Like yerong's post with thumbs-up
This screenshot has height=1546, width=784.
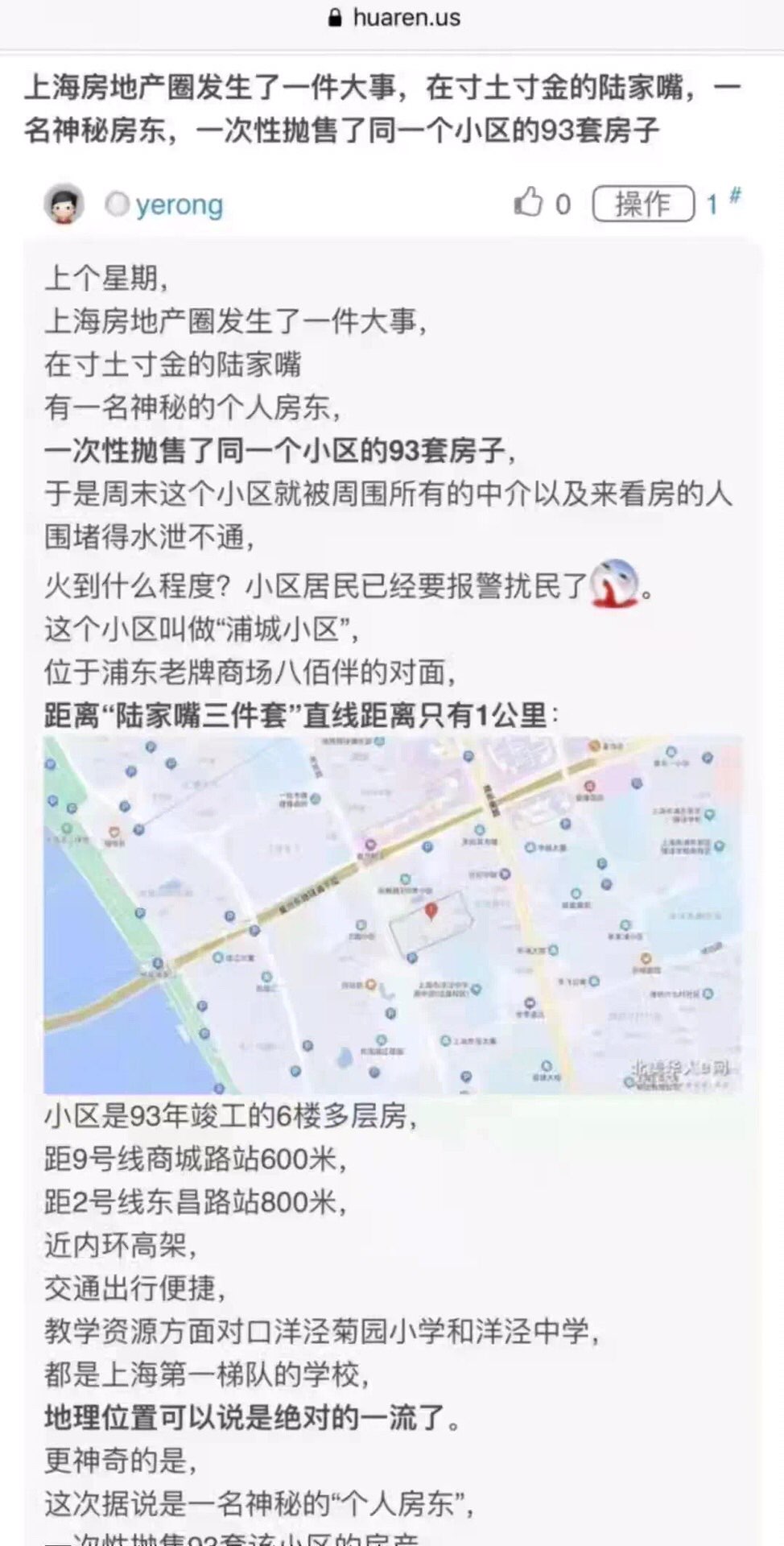(x=529, y=203)
